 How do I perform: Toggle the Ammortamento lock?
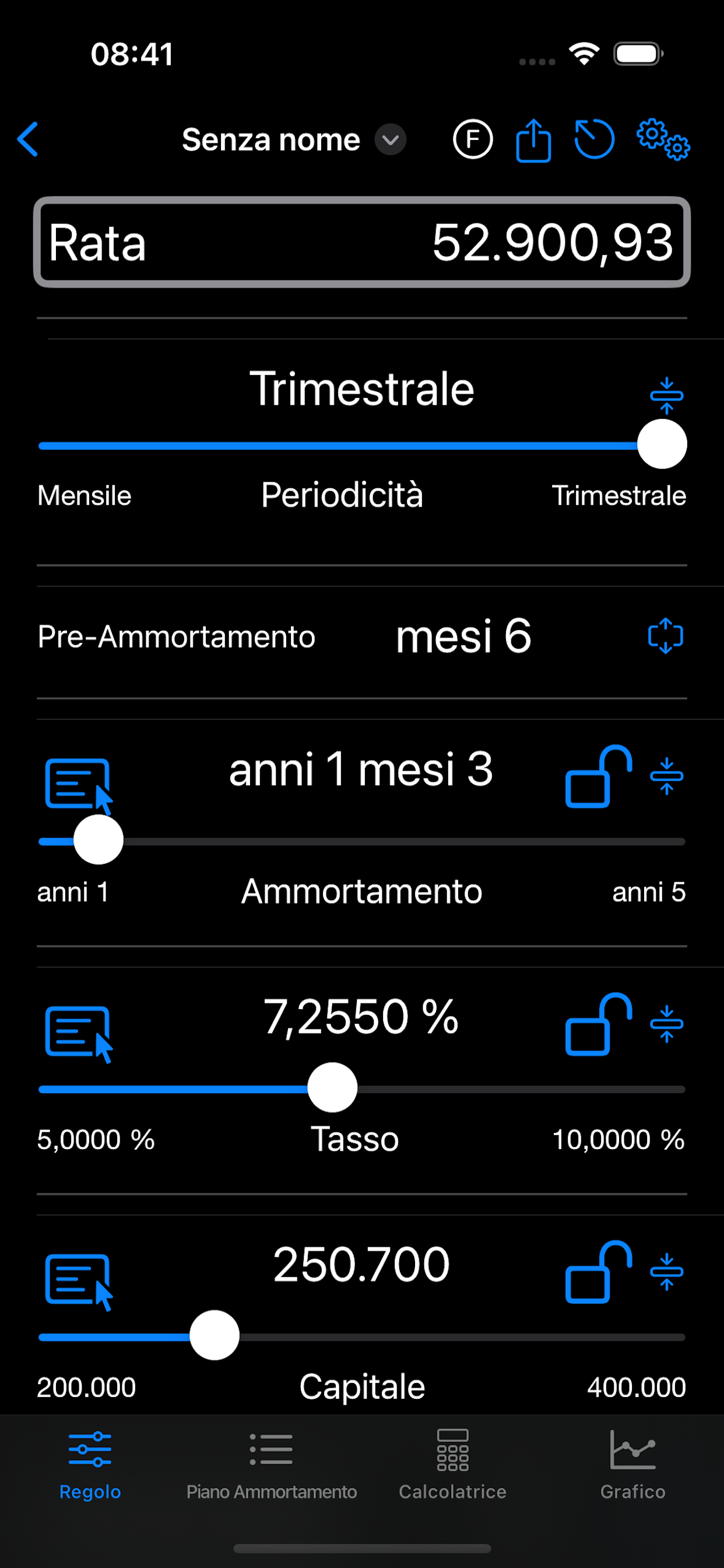click(598, 776)
